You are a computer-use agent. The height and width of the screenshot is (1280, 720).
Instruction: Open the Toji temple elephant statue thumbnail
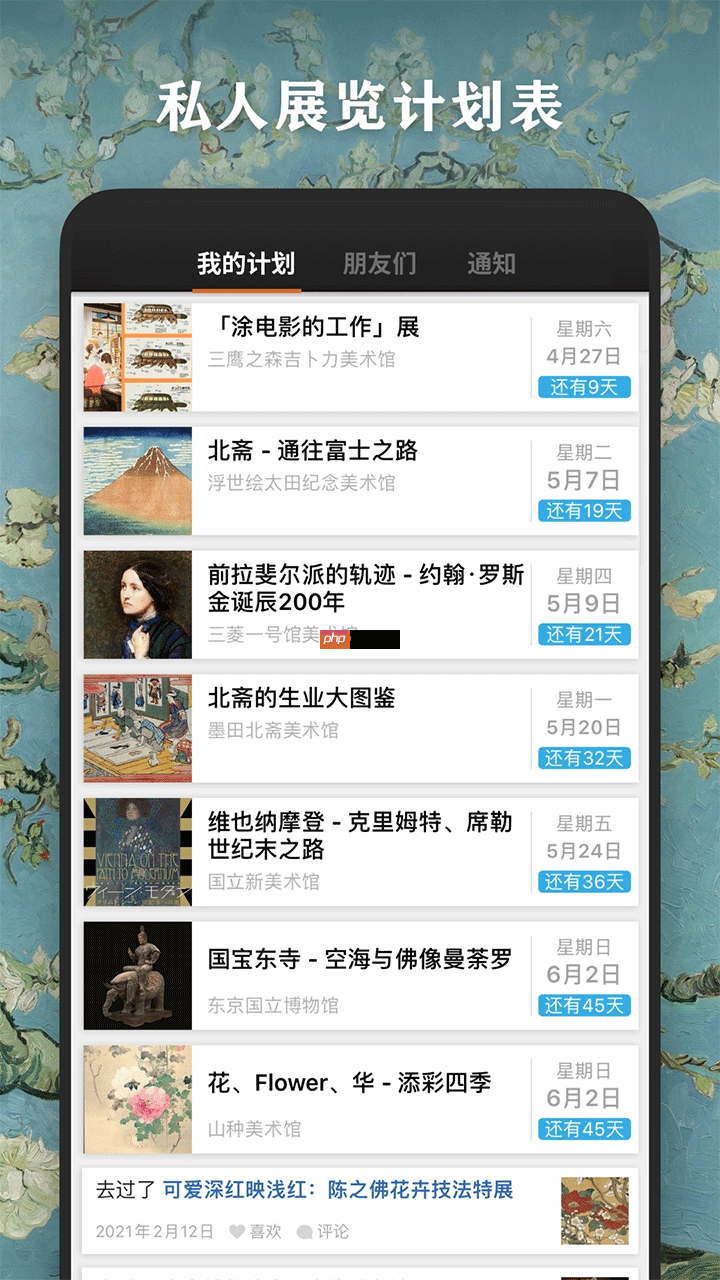(137, 975)
